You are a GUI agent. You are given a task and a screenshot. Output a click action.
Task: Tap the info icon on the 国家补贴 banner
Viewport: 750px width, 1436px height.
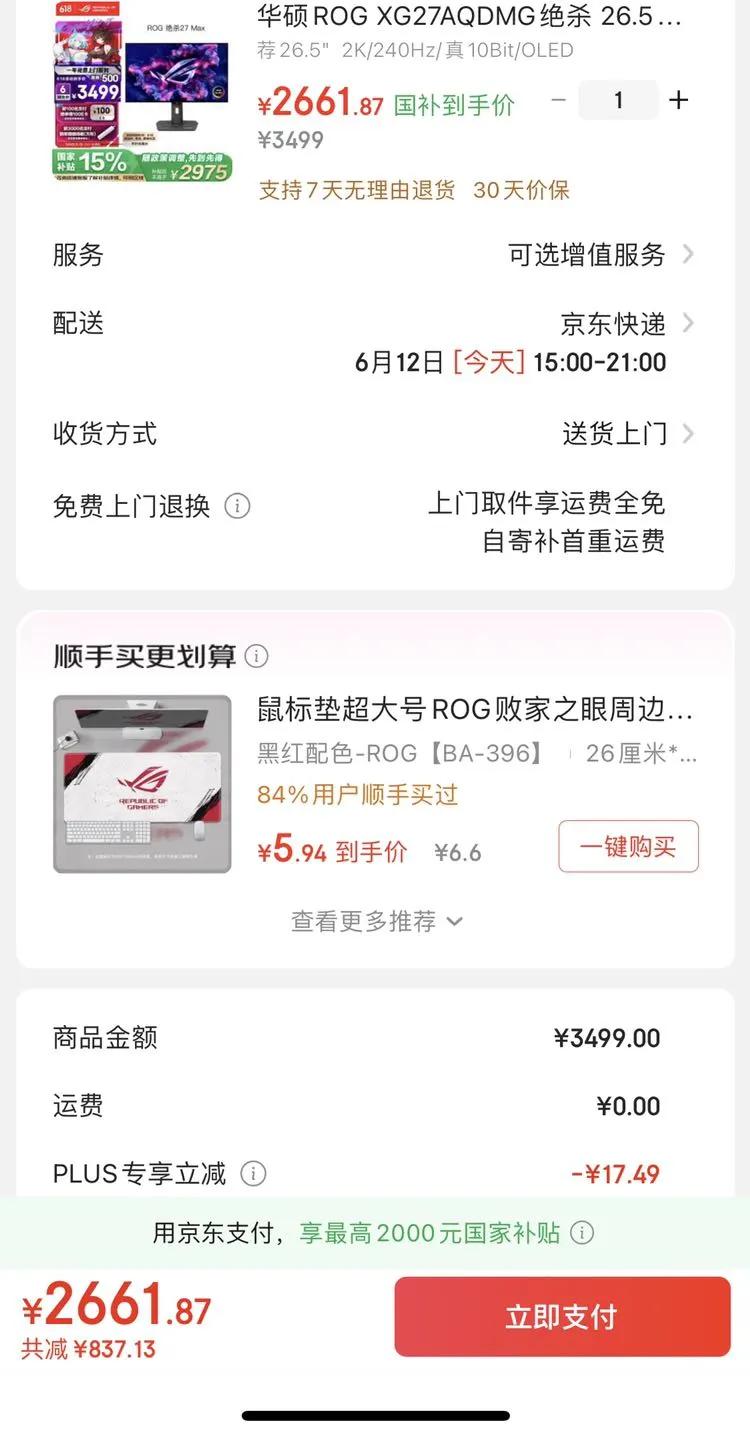pos(582,1233)
